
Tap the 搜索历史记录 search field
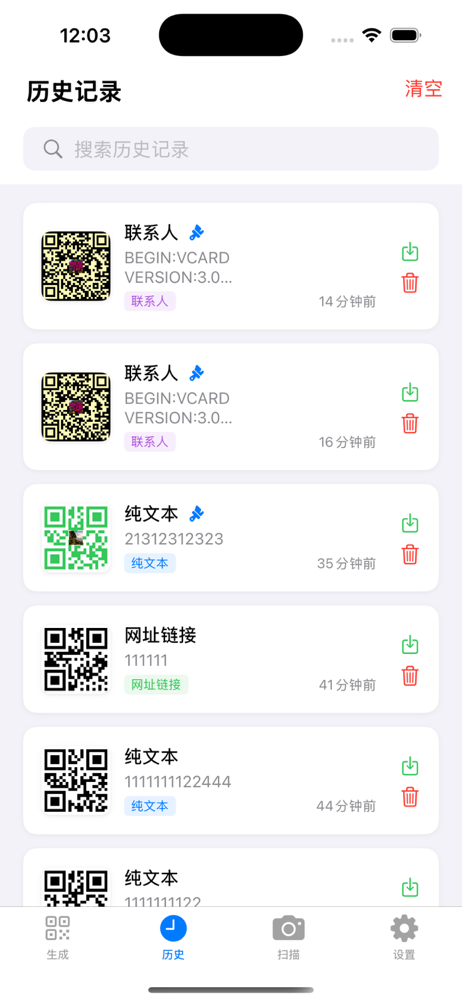[231, 149]
